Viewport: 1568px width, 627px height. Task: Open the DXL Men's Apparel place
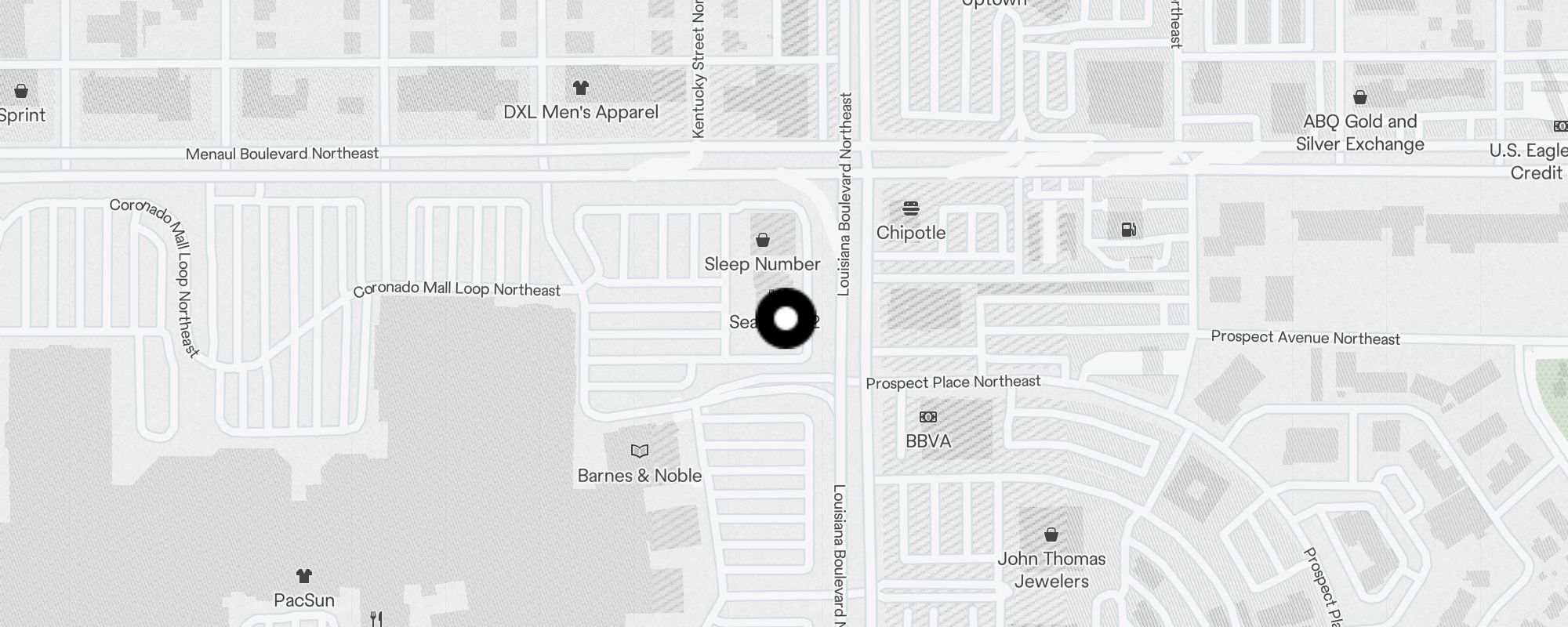tap(580, 89)
